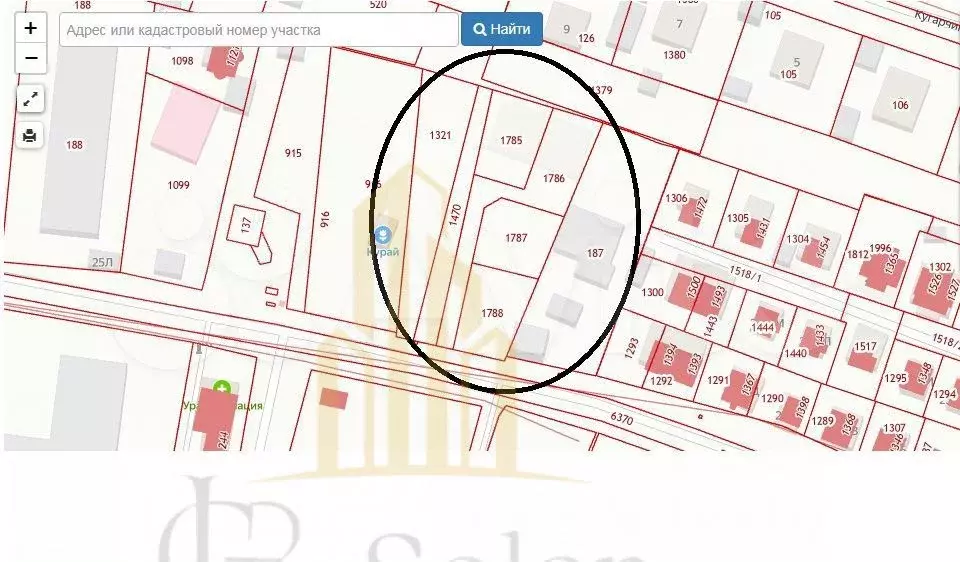Print the current map view
This screenshot has height=562, width=960.
30,135
